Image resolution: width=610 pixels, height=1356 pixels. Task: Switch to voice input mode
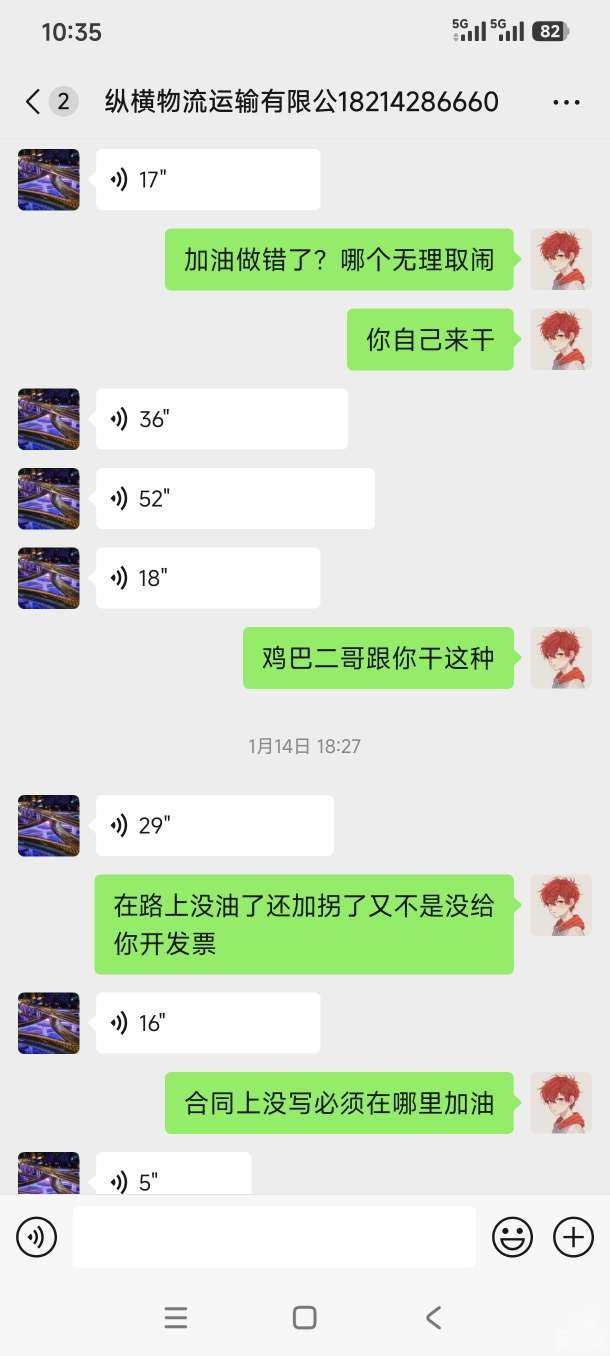coord(37,1238)
